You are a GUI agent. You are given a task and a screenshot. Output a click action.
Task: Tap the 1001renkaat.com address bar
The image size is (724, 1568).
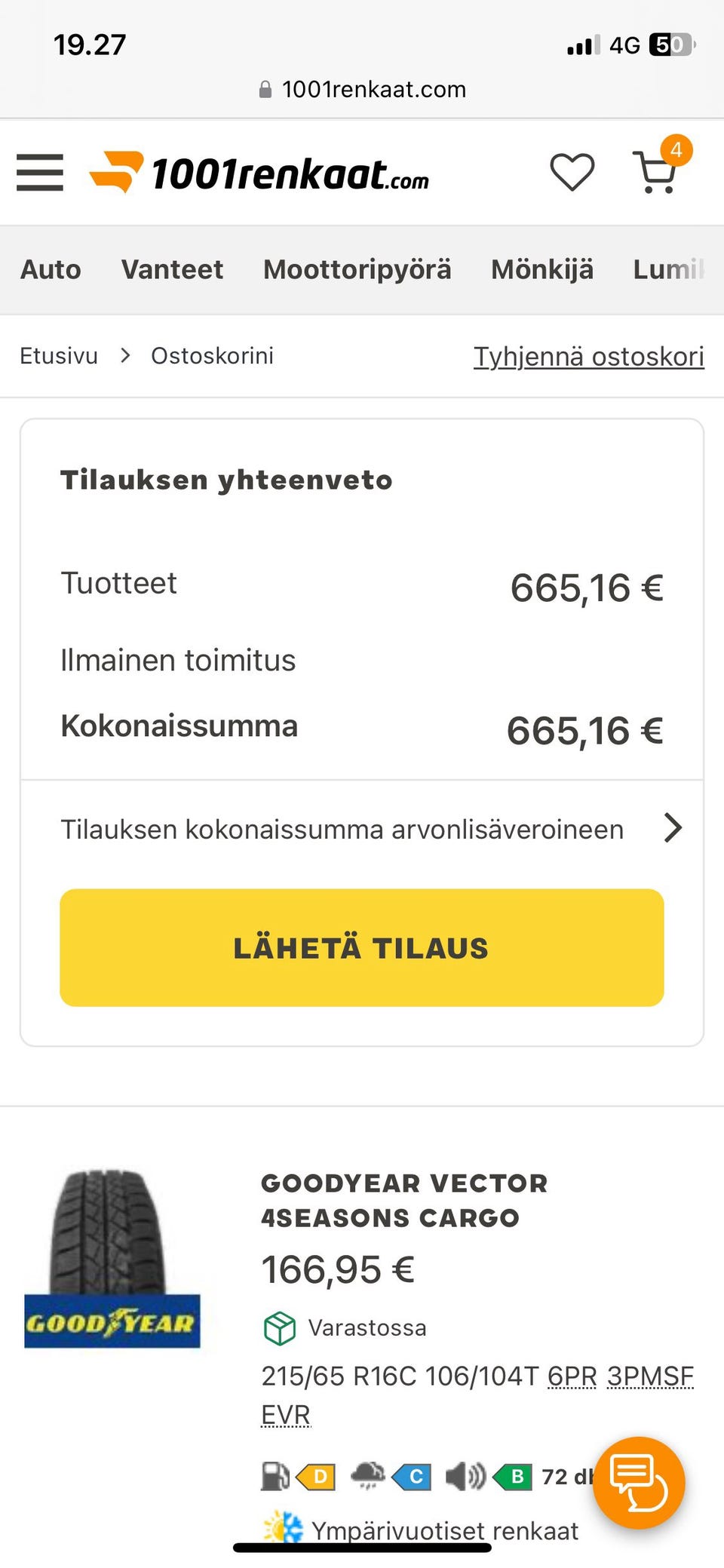pos(362,88)
